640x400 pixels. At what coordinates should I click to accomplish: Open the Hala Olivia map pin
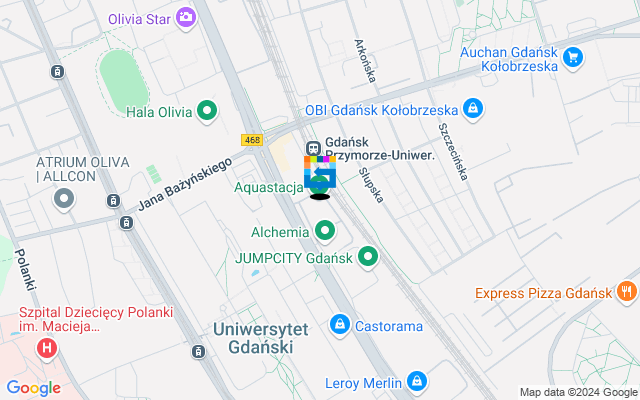coord(207,111)
